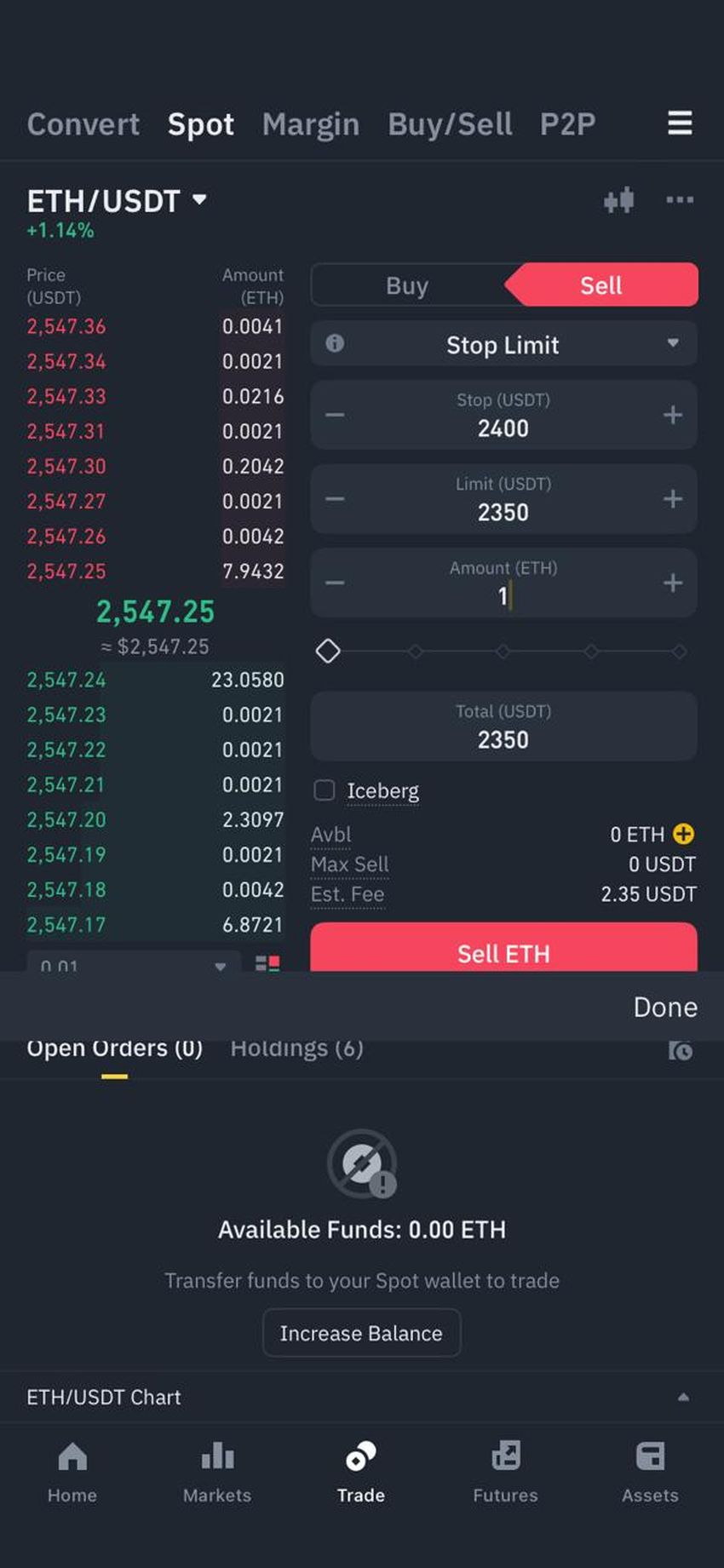
Task: Add ETH funds via yellow plus icon
Action: pyautogui.click(x=683, y=834)
